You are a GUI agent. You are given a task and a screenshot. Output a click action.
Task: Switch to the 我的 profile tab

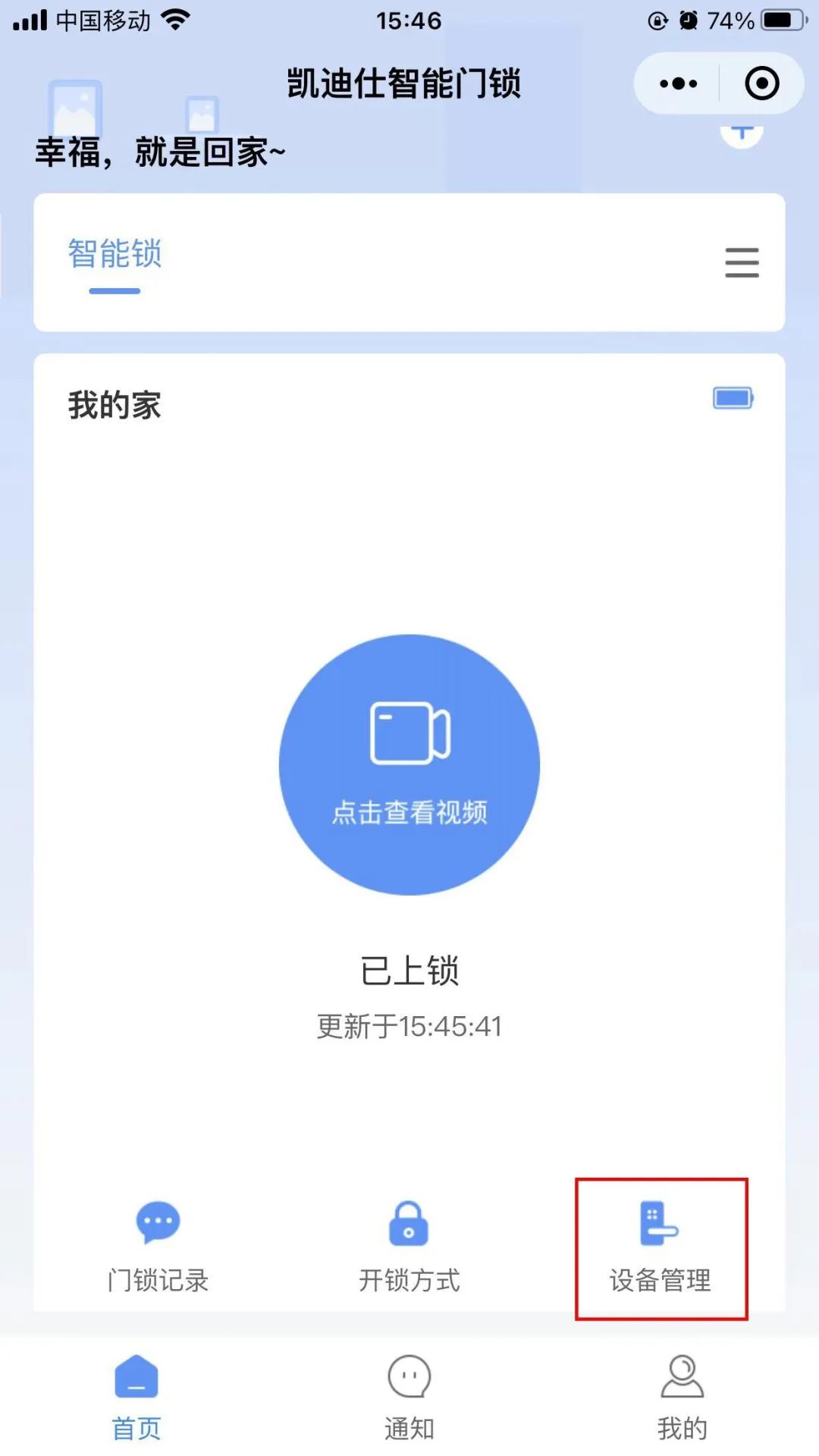682,1397
